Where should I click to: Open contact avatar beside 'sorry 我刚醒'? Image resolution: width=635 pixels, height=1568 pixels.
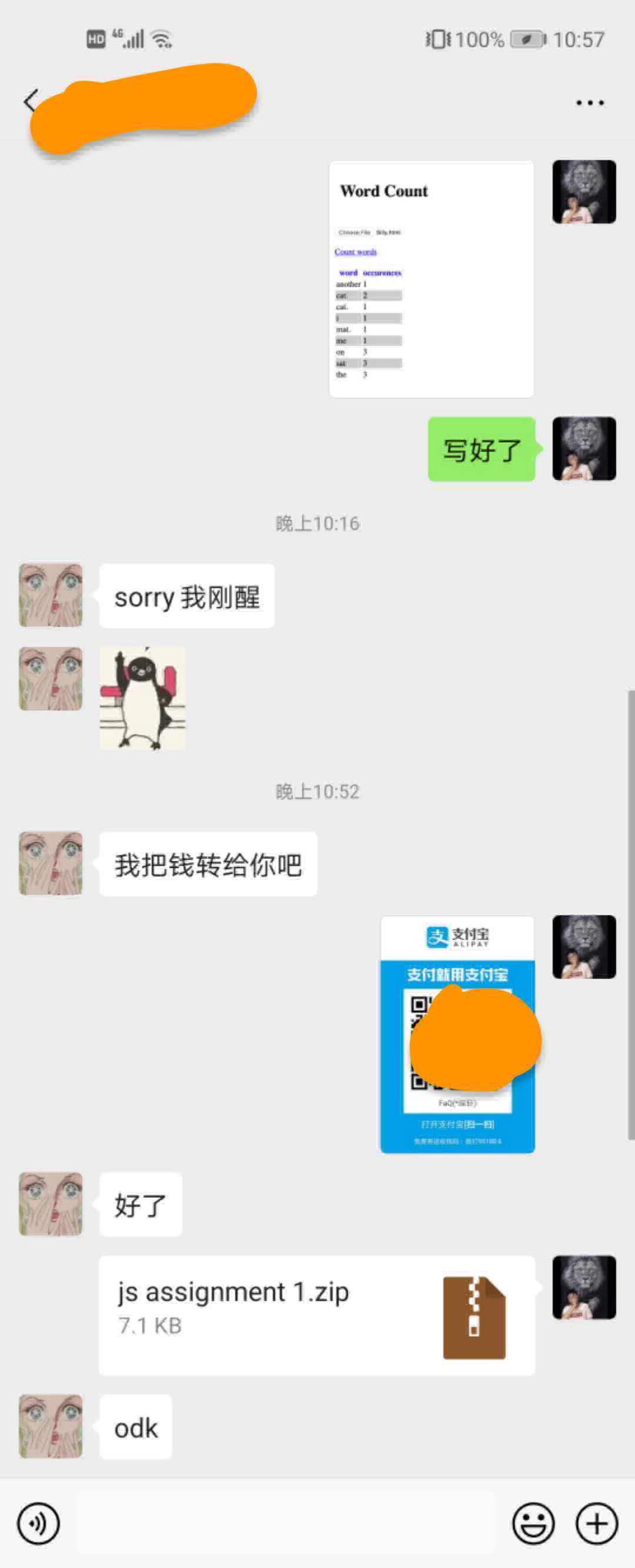pos(51,595)
